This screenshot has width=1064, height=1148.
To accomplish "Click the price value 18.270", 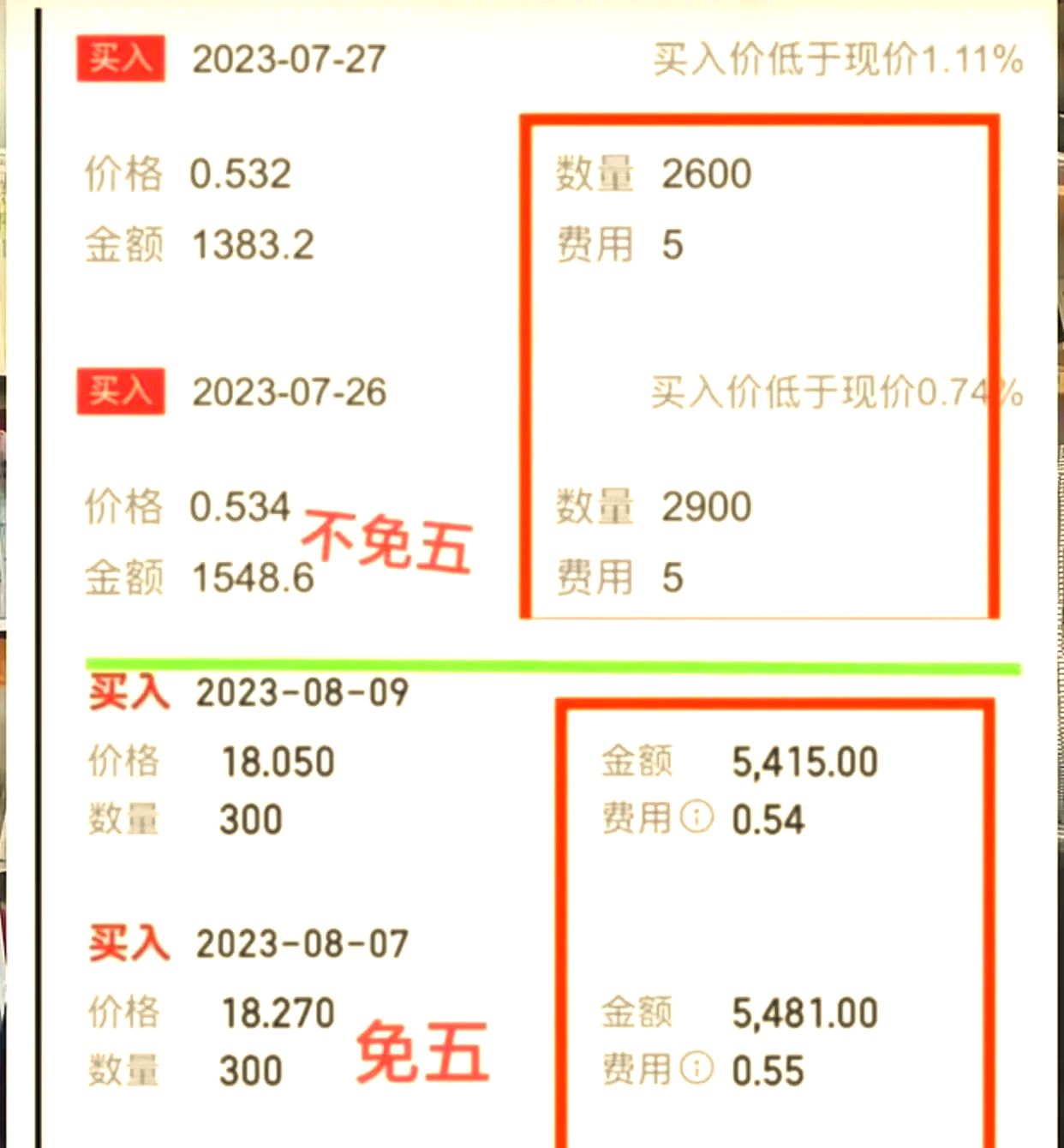I will click(x=278, y=1013).
